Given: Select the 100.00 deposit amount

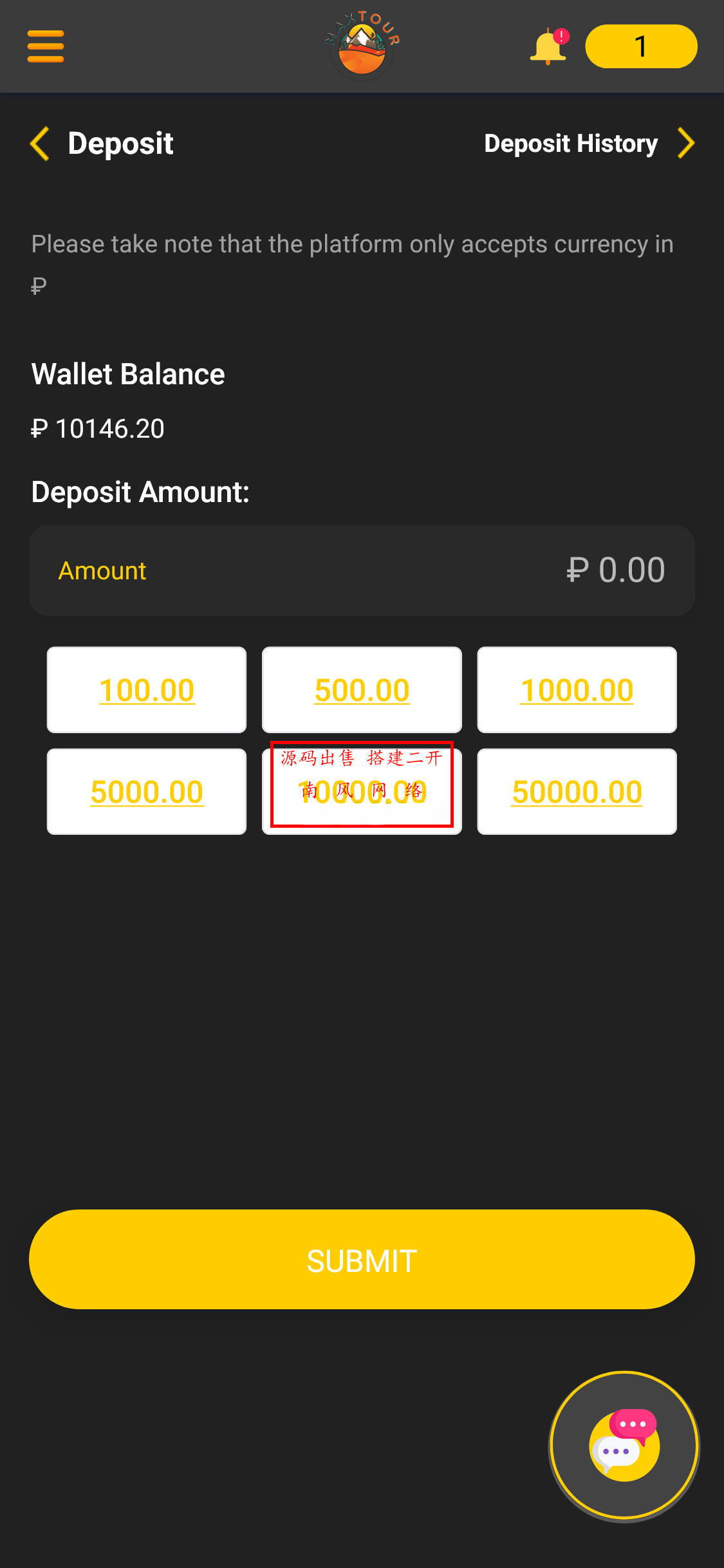Looking at the screenshot, I should pos(147,690).
